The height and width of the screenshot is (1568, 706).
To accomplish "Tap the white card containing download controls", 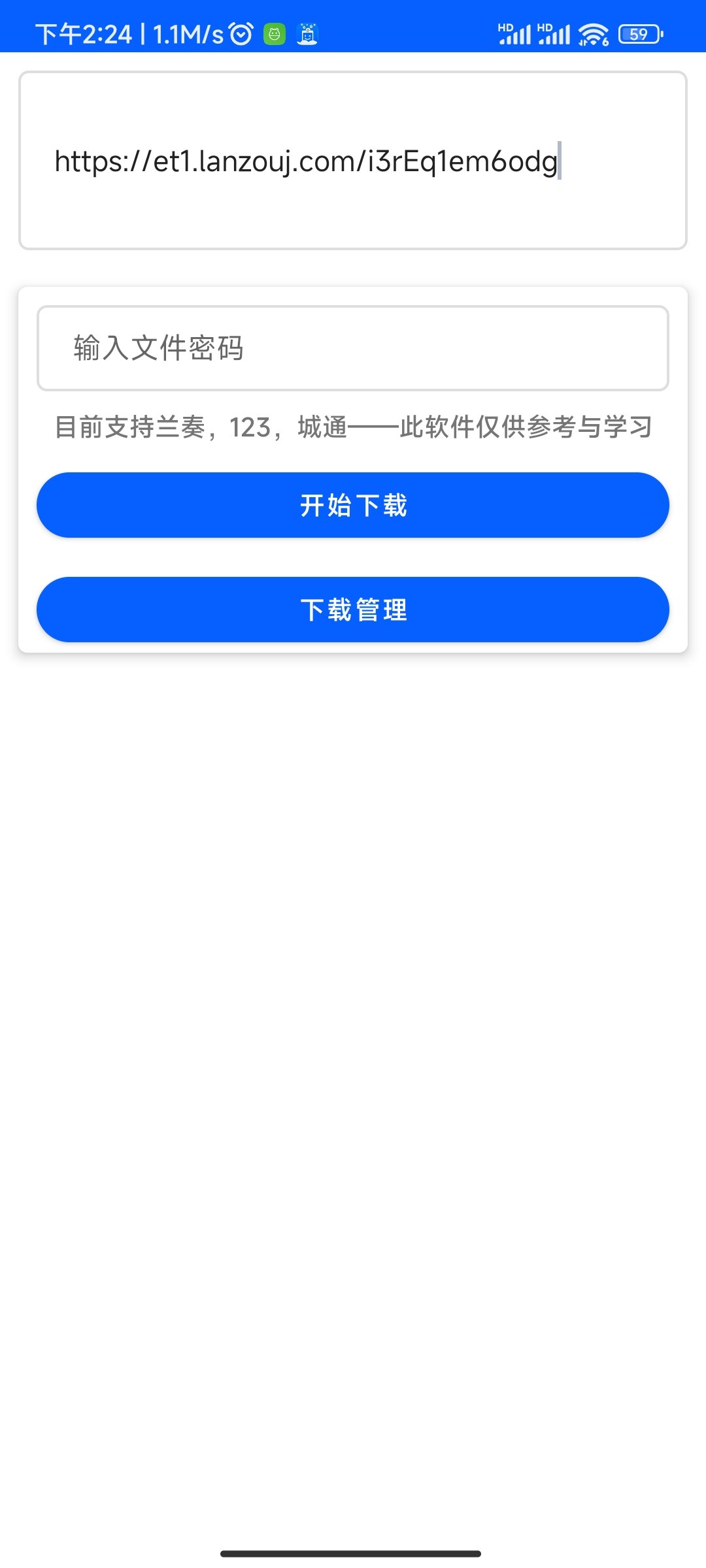I will click(353, 467).
